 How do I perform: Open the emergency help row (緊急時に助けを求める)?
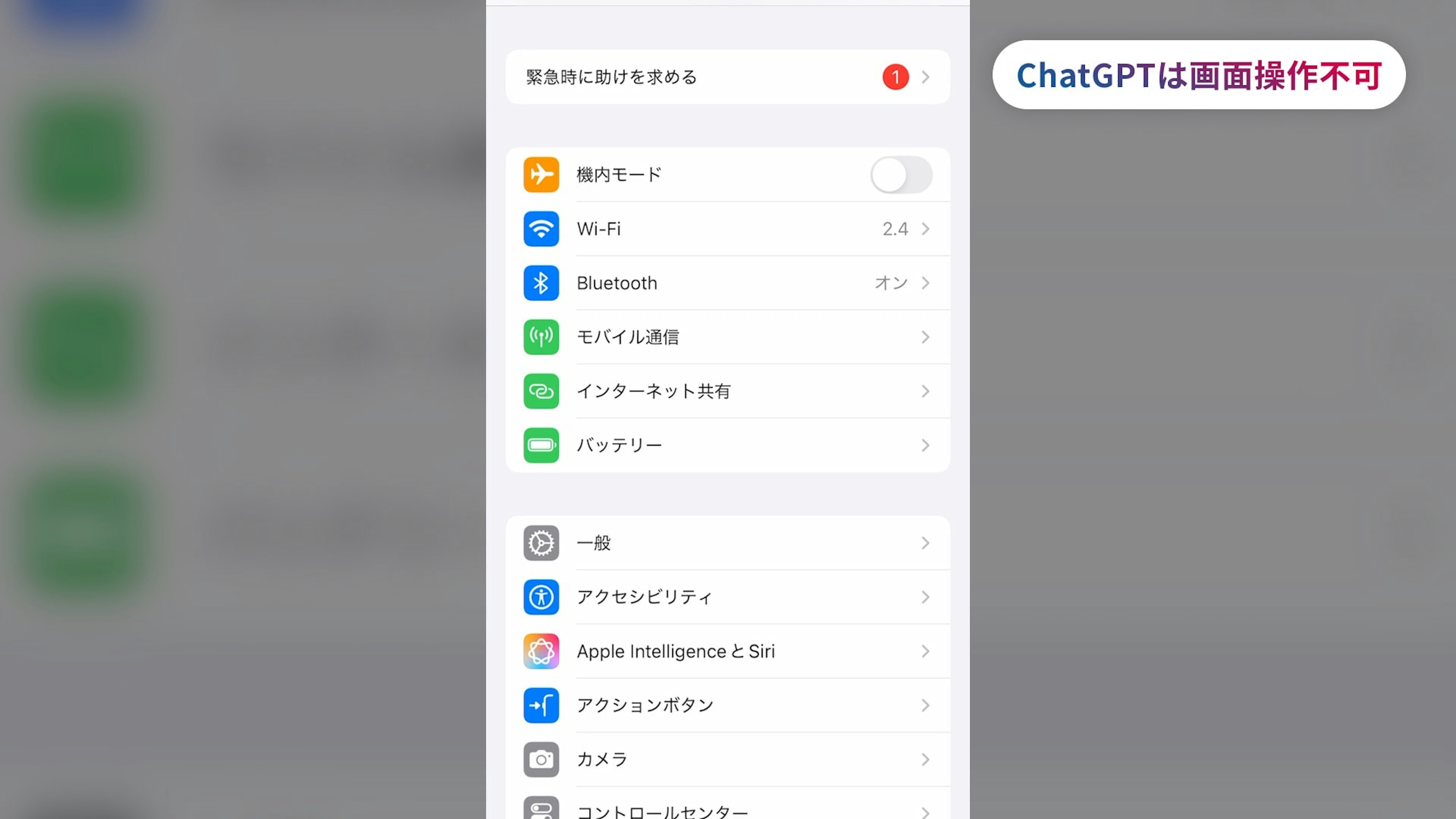click(727, 77)
